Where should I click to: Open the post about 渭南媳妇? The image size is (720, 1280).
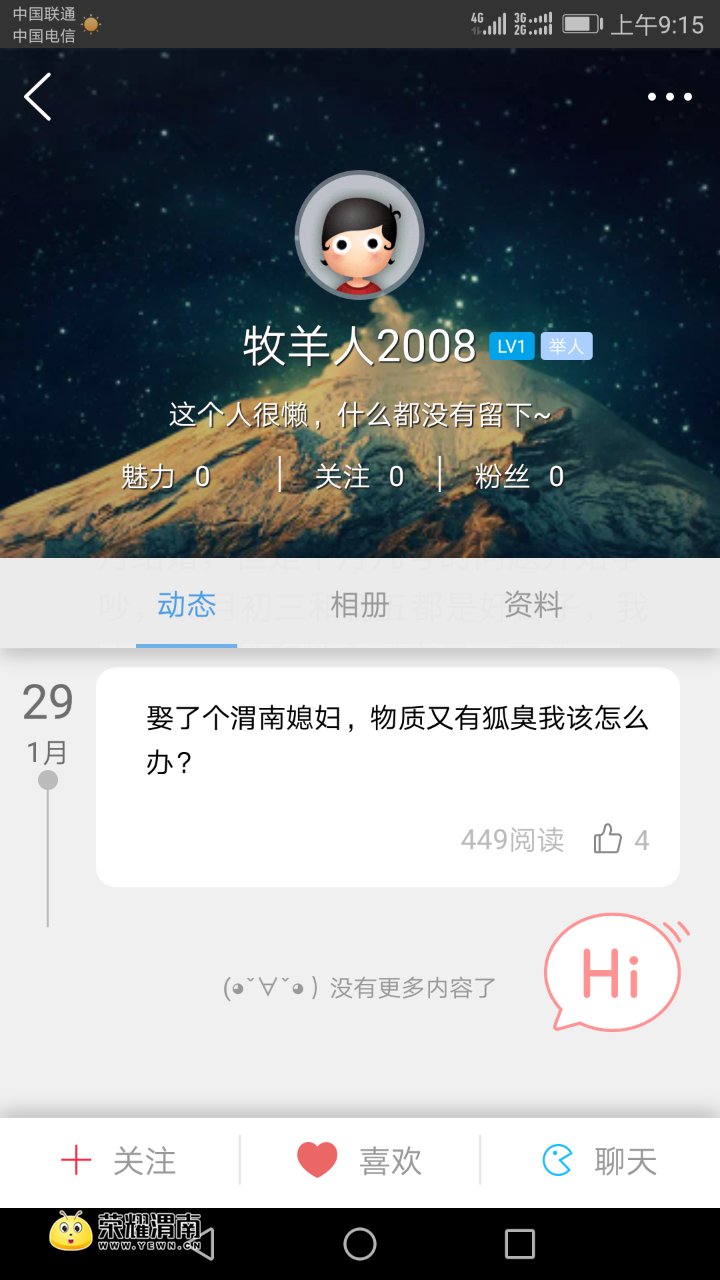pyautogui.click(x=397, y=740)
